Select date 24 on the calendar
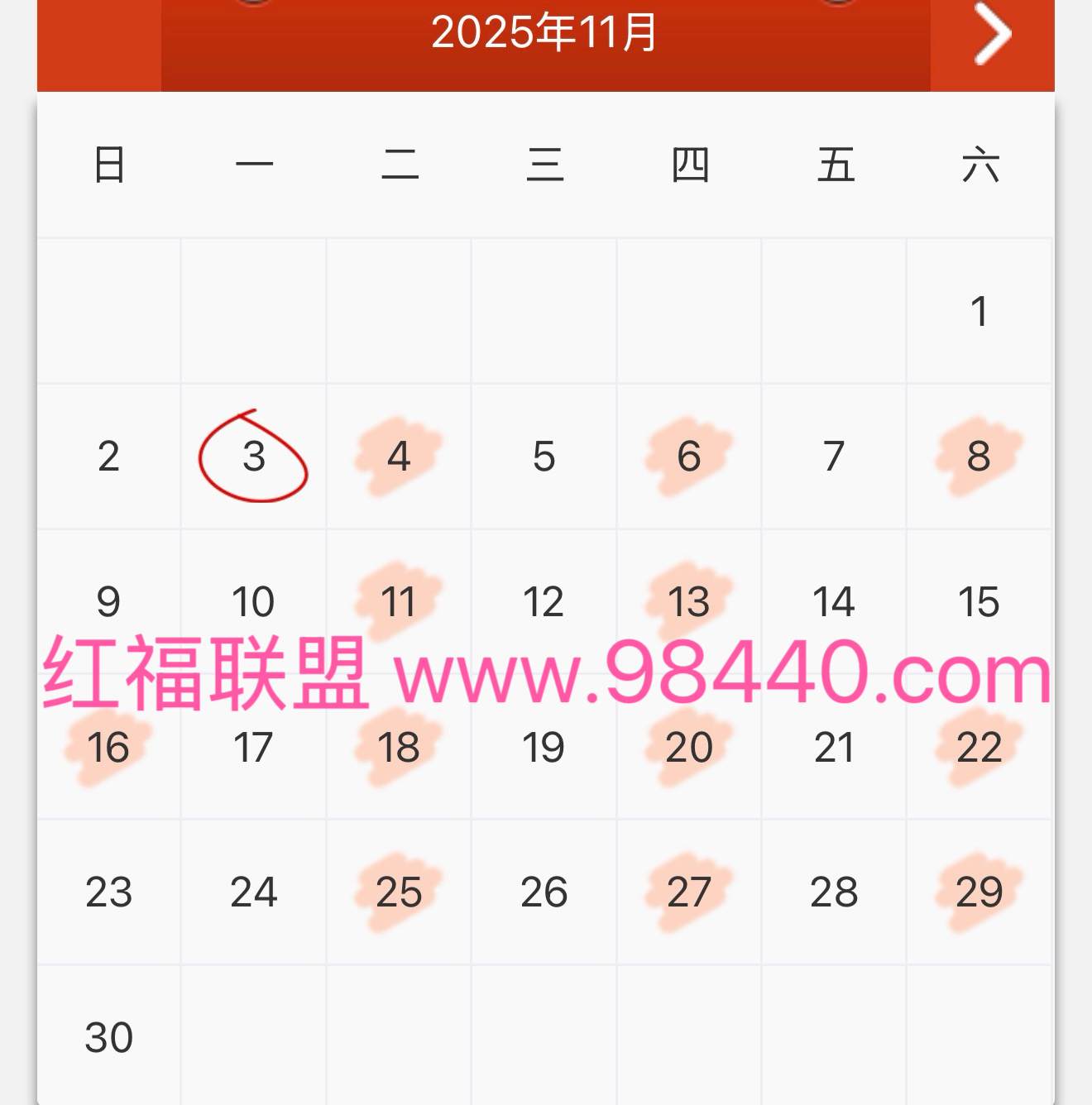Image resolution: width=1092 pixels, height=1105 pixels. click(x=253, y=892)
